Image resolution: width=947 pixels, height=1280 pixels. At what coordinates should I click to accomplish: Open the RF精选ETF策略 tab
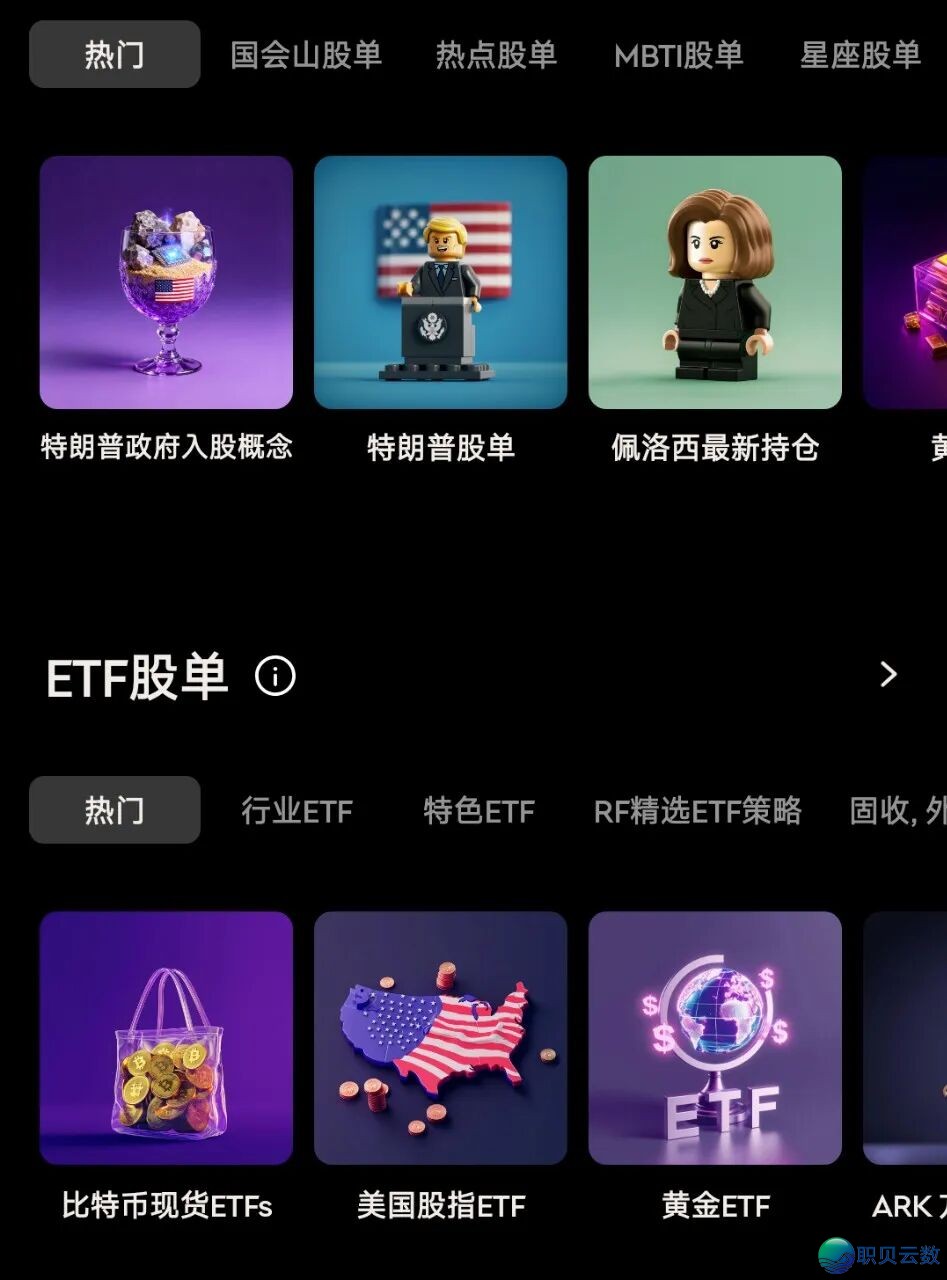coord(698,811)
